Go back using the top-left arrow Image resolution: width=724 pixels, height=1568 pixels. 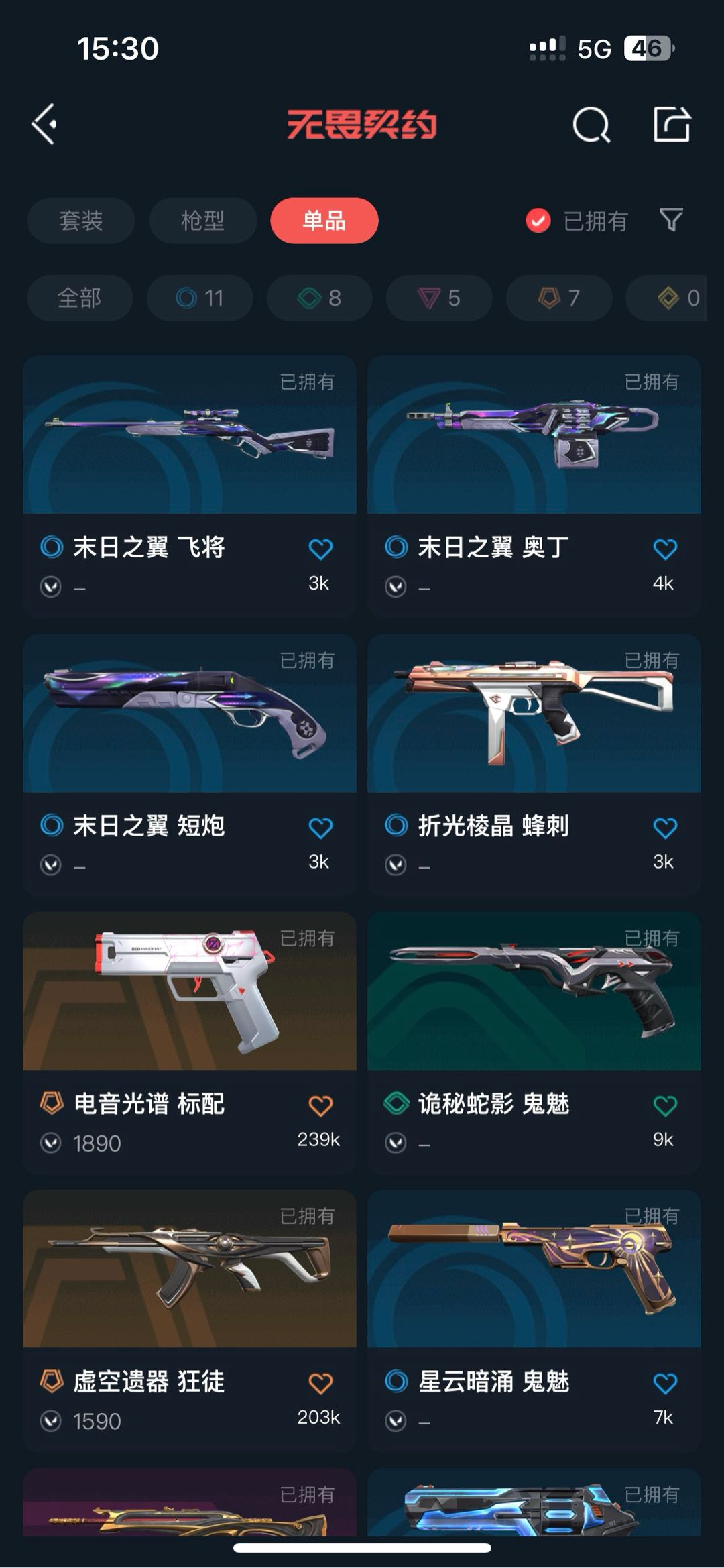coord(44,124)
